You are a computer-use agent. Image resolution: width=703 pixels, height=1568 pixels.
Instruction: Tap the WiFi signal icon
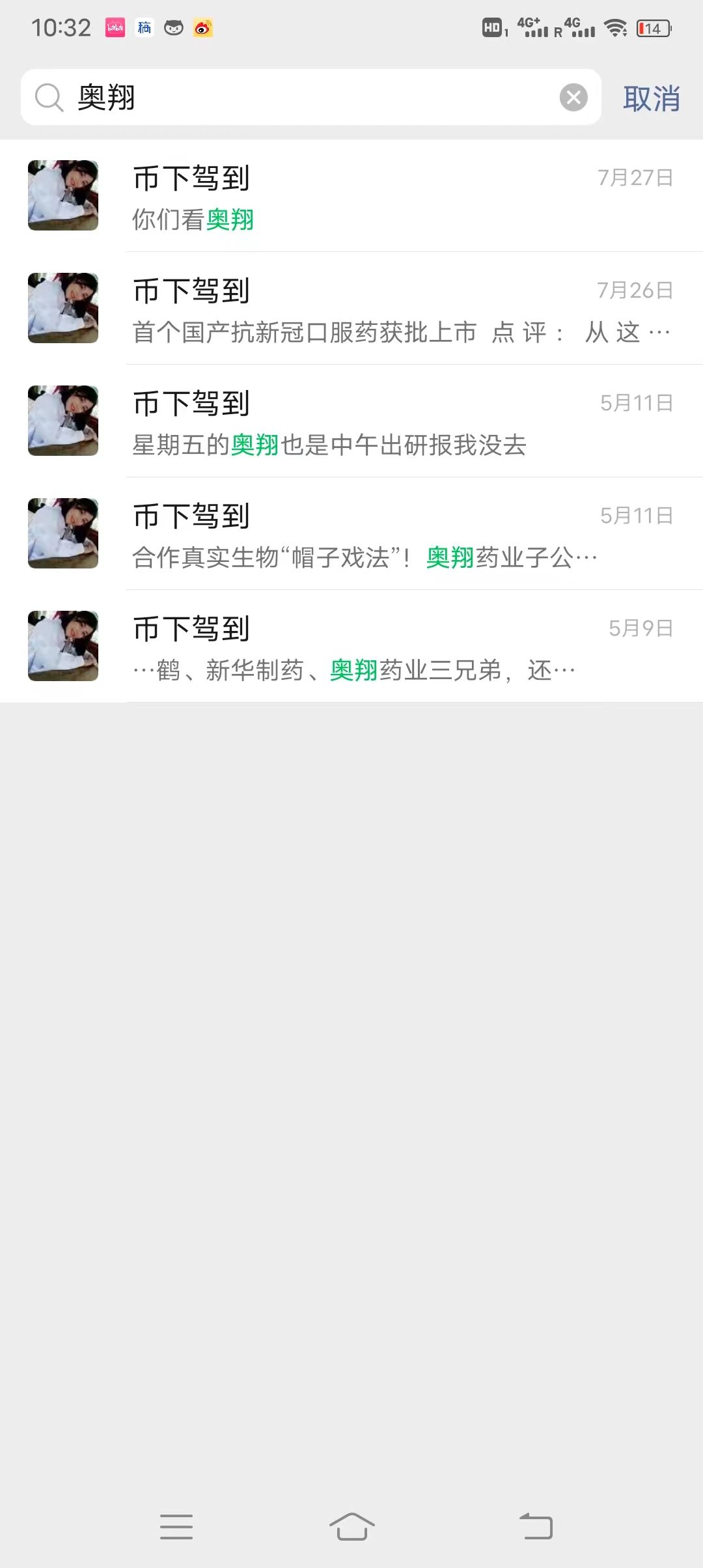tap(613, 27)
